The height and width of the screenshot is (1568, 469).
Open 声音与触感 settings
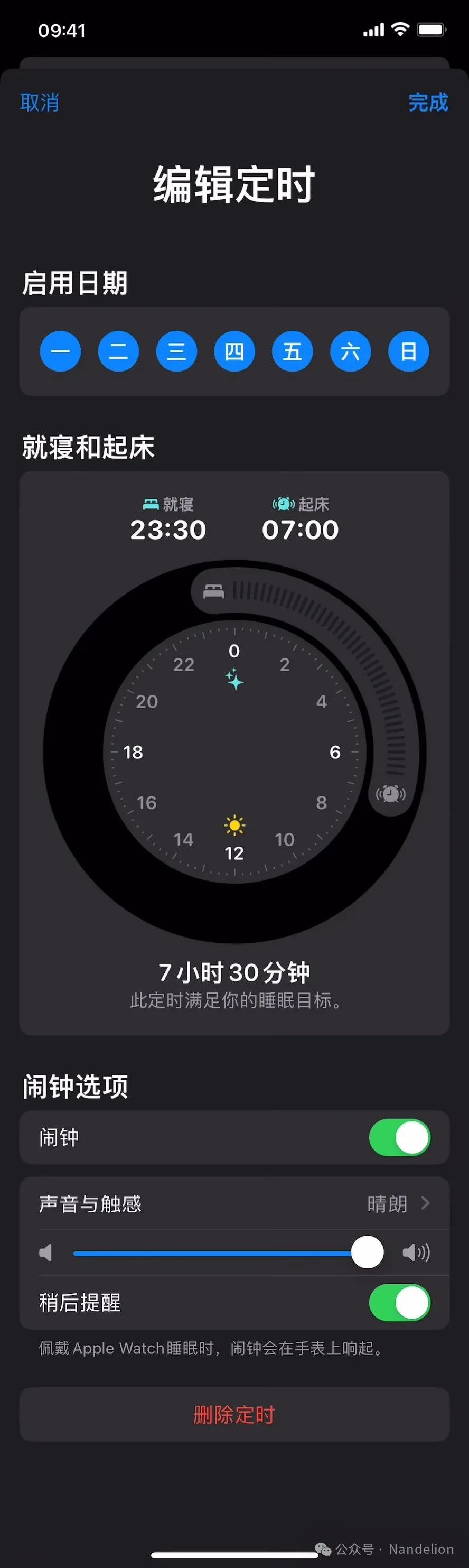point(234,1203)
